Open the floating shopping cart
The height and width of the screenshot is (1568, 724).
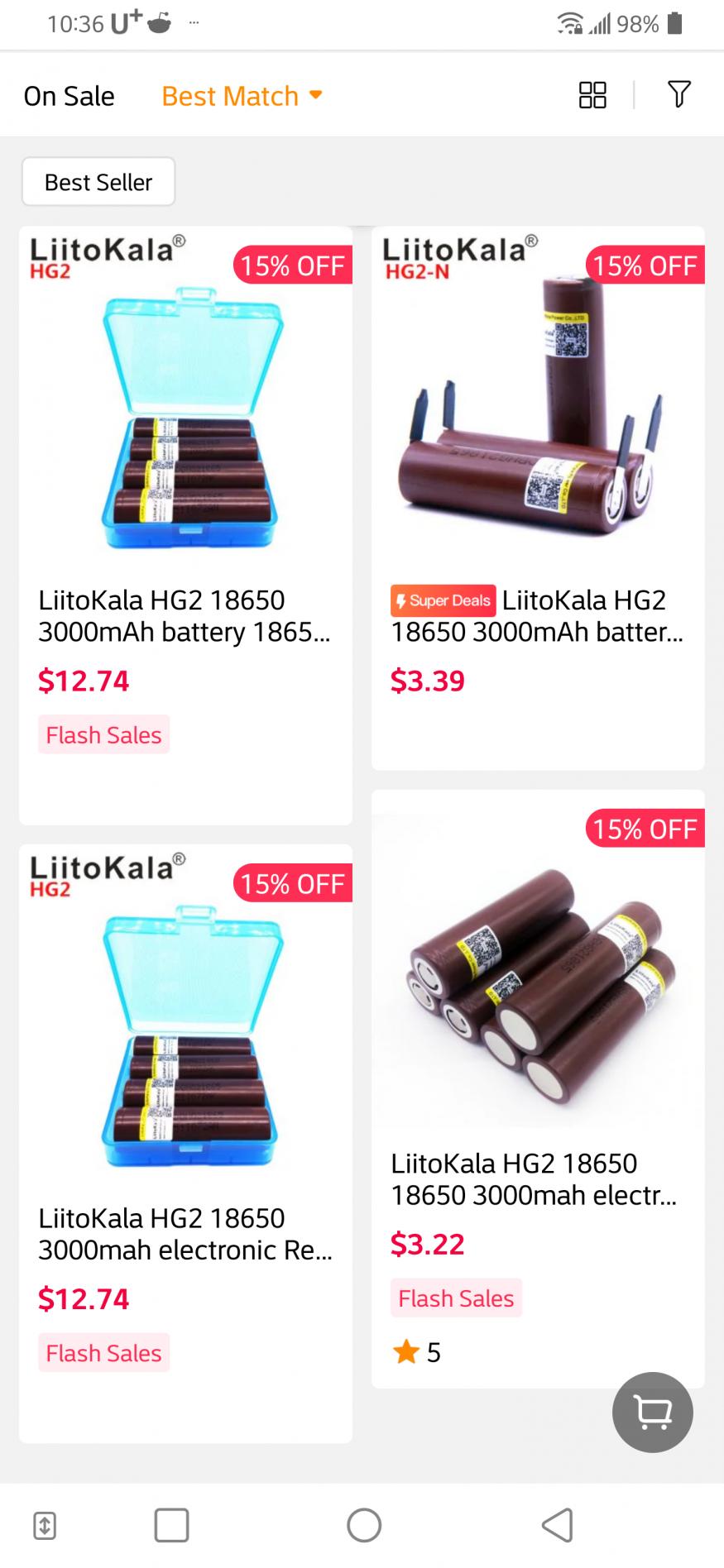653,1412
